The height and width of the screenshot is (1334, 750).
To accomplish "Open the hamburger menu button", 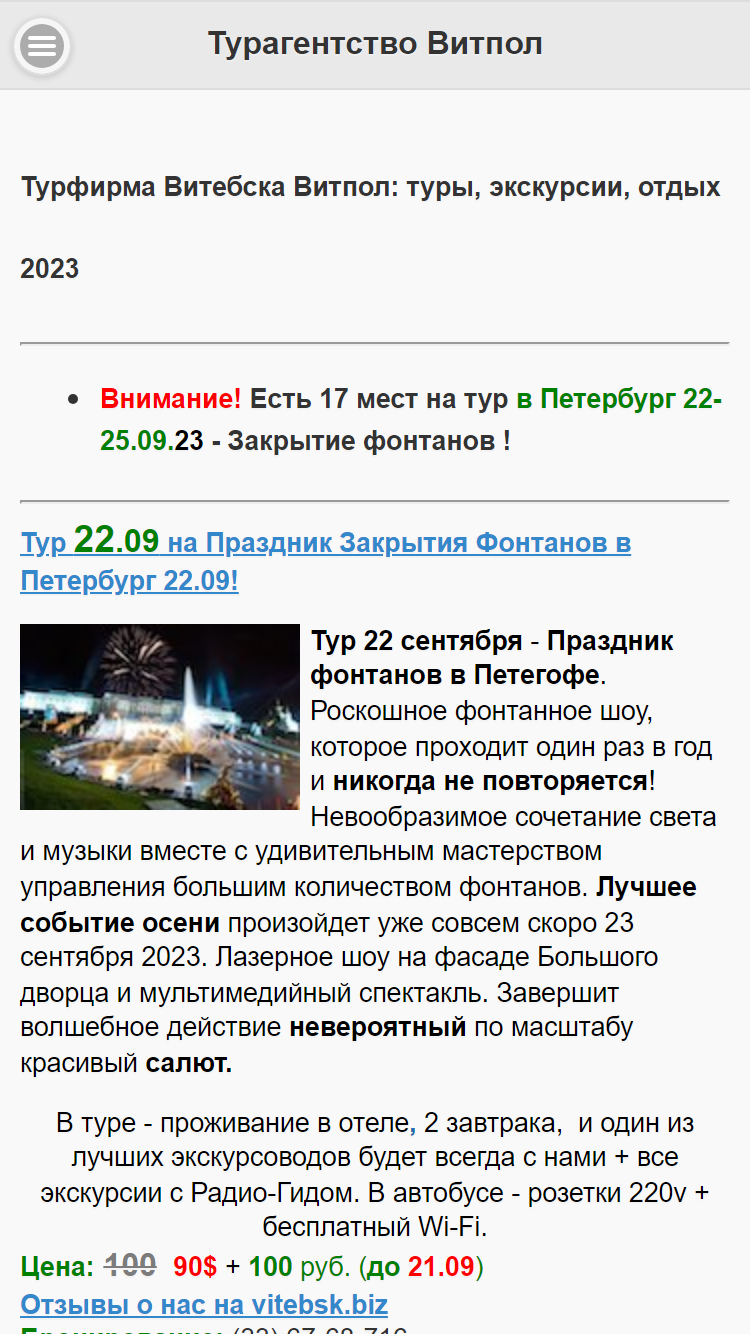I will [x=42, y=46].
